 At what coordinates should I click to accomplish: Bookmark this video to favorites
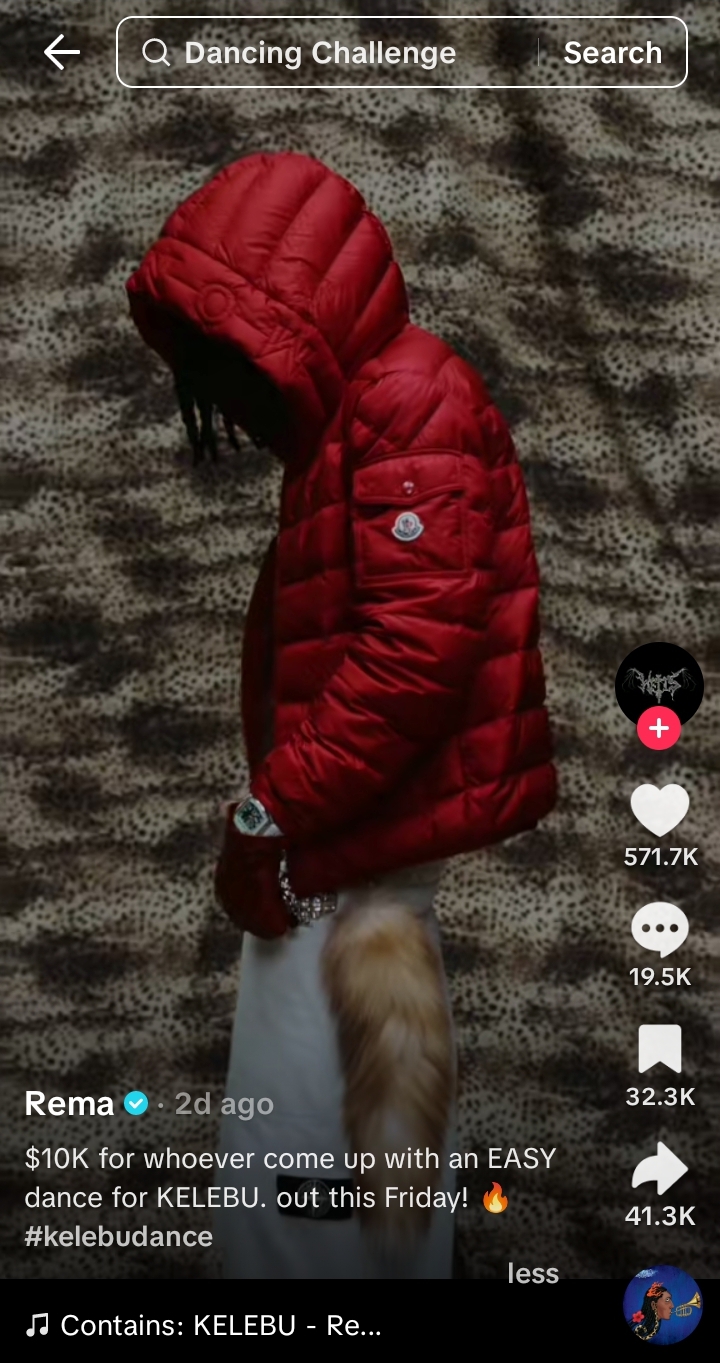click(659, 1050)
